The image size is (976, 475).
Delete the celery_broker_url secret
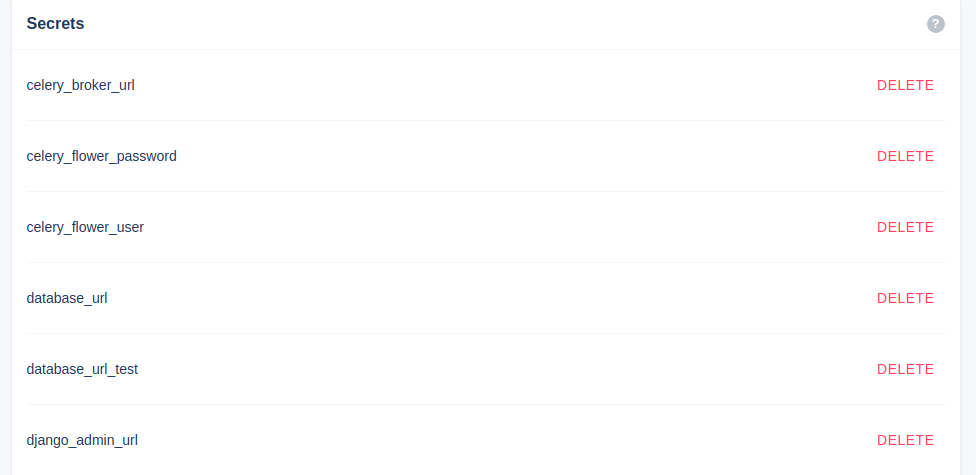tap(905, 85)
